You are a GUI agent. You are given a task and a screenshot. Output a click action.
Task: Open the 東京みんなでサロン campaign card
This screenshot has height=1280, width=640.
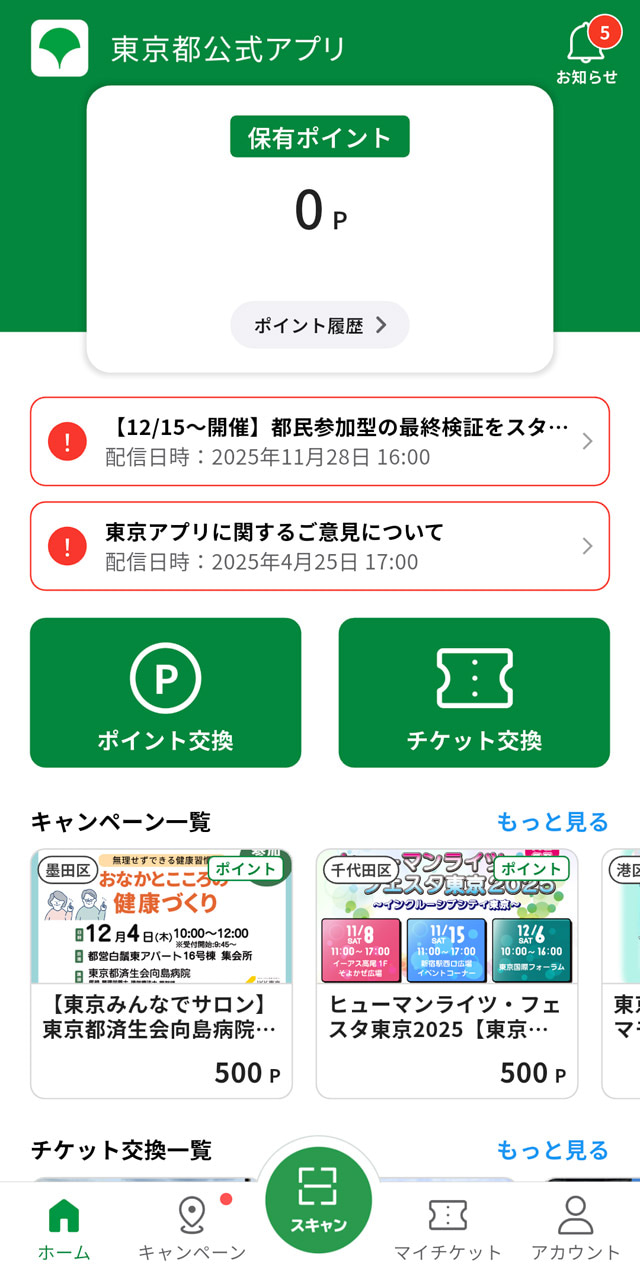click(161, 974)
